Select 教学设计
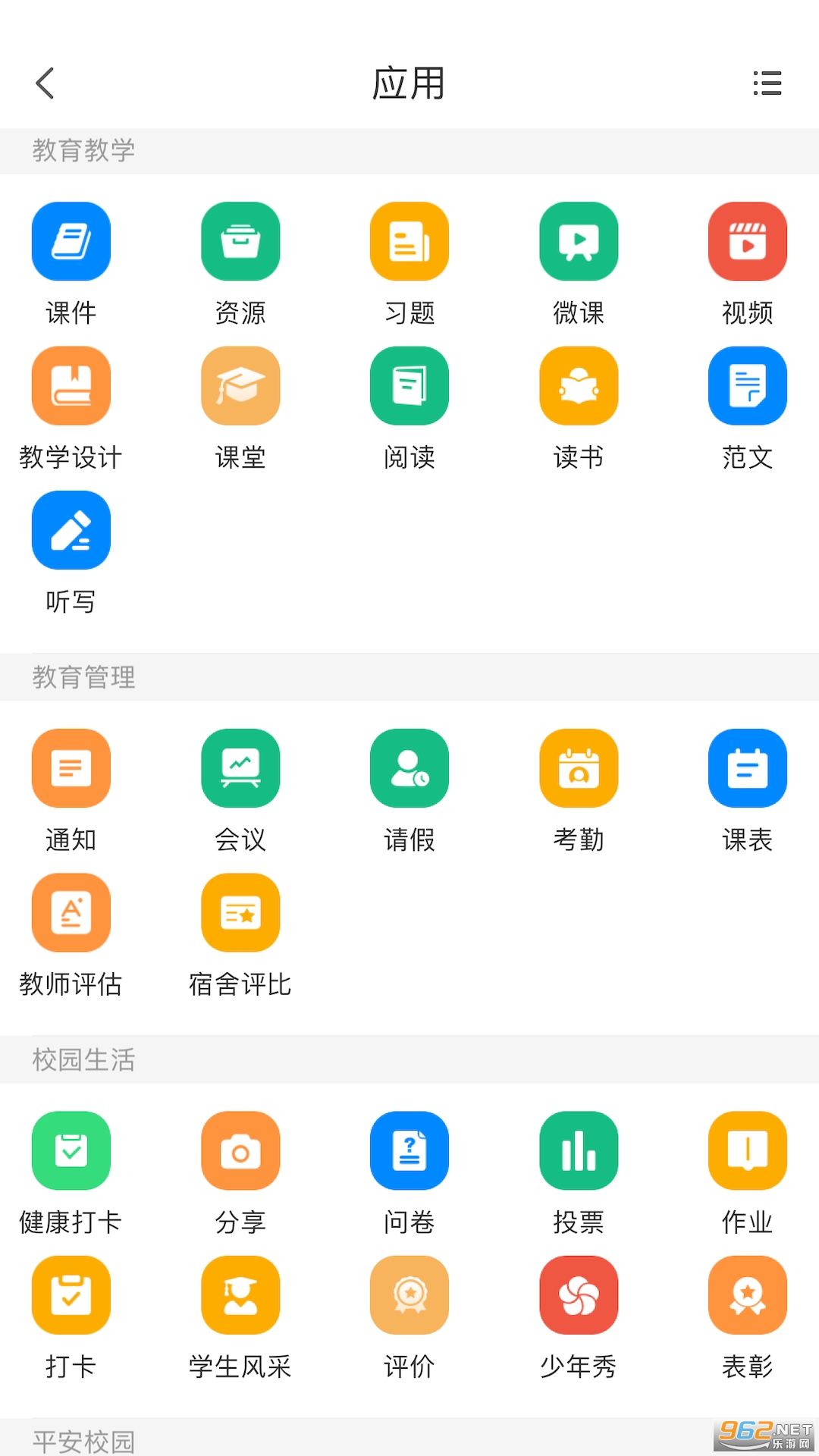Screen dimensions: 819x1456 71,386
